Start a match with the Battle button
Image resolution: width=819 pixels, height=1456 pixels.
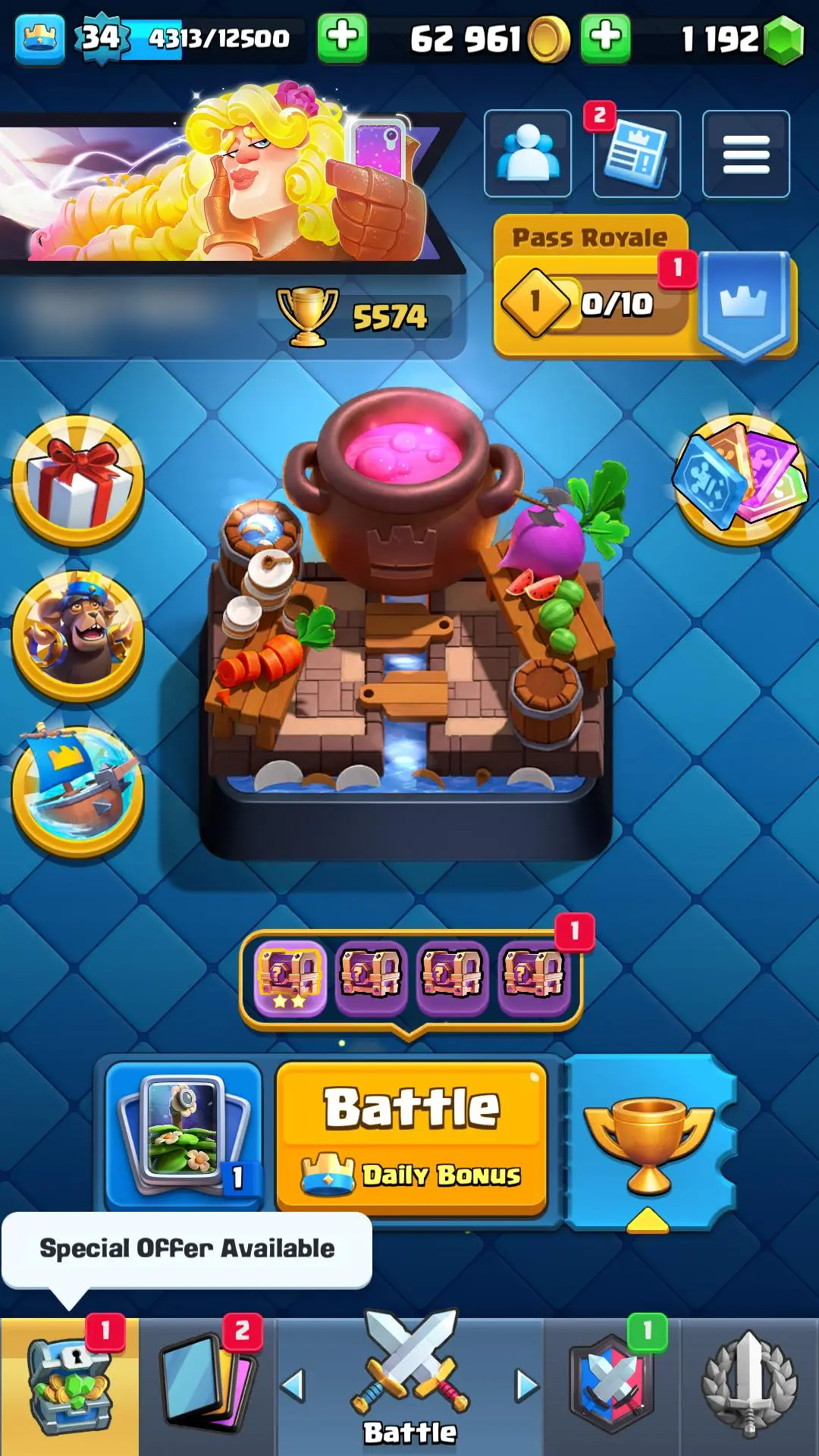click(x=412, y=1135)
